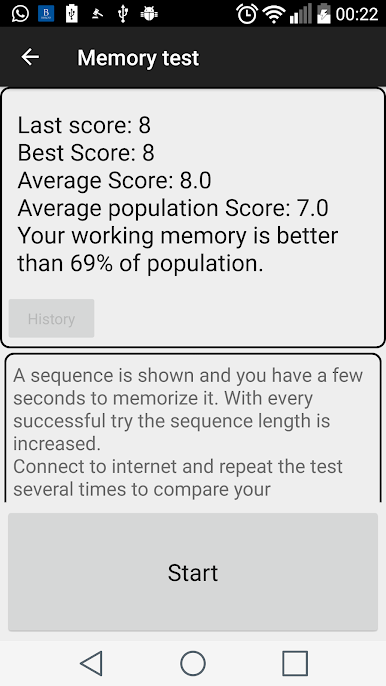Go to the home screen
Image resolution: width=386 pixels, height=686 pixels.
point(193,663)
